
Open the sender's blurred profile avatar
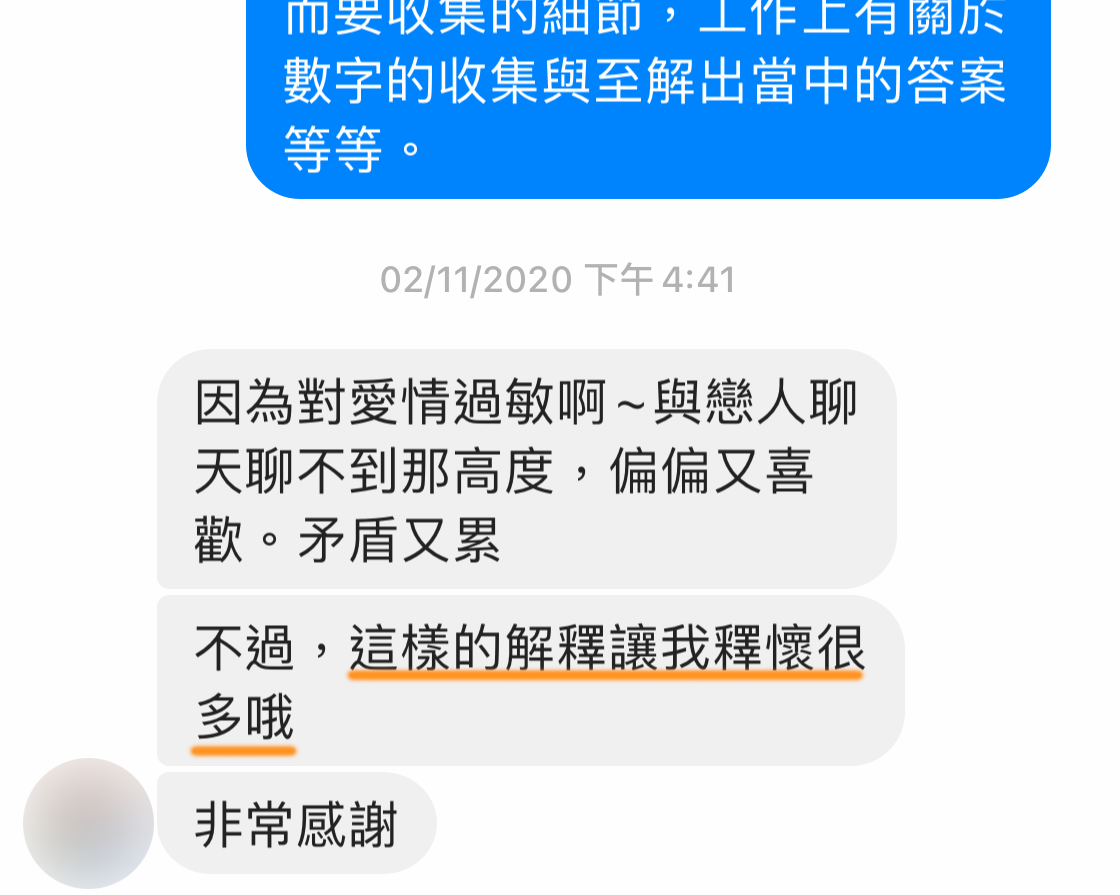pos(88,823)
